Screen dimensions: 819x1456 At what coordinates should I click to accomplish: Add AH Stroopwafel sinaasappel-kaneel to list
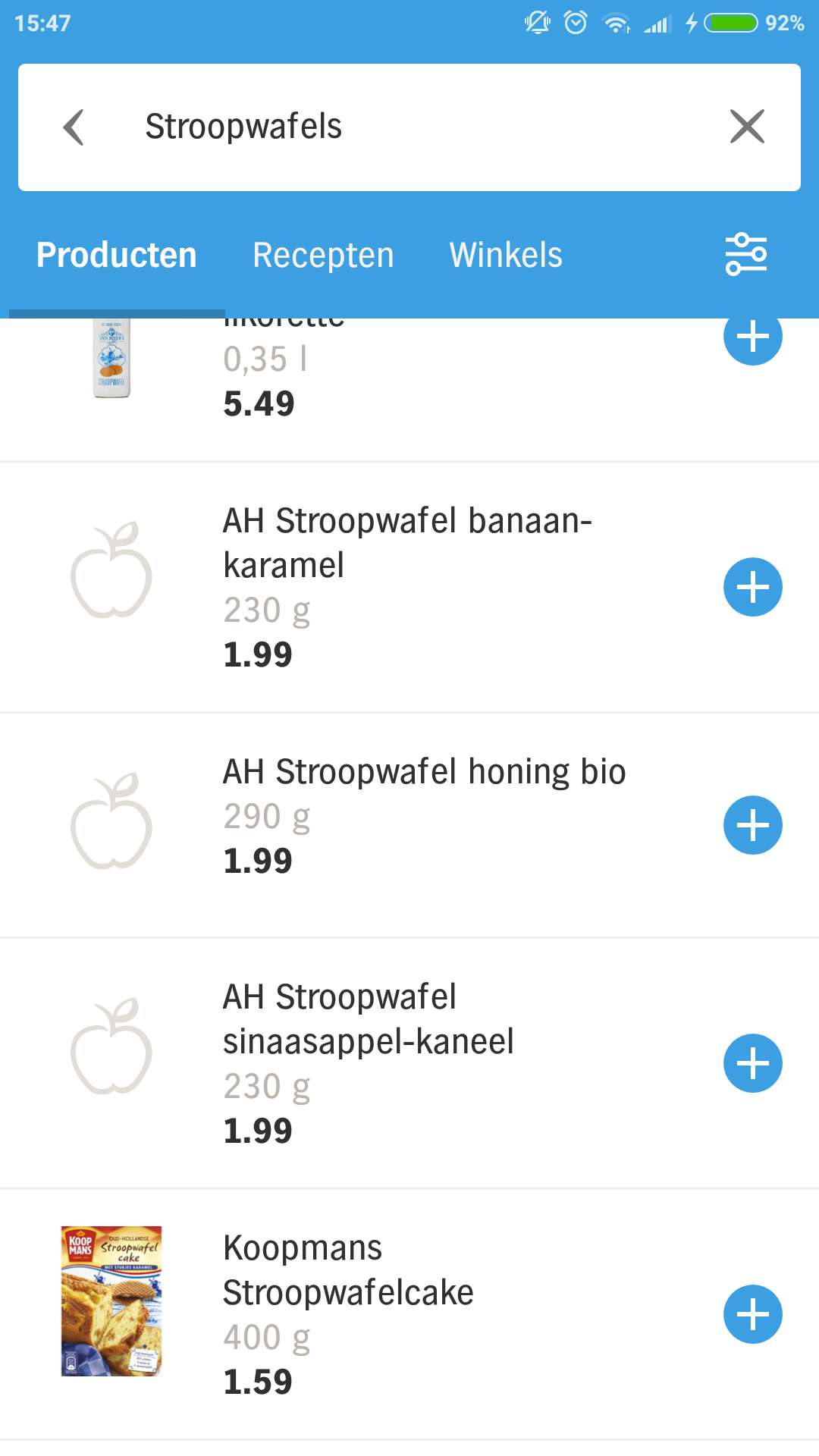point(753,1063)
